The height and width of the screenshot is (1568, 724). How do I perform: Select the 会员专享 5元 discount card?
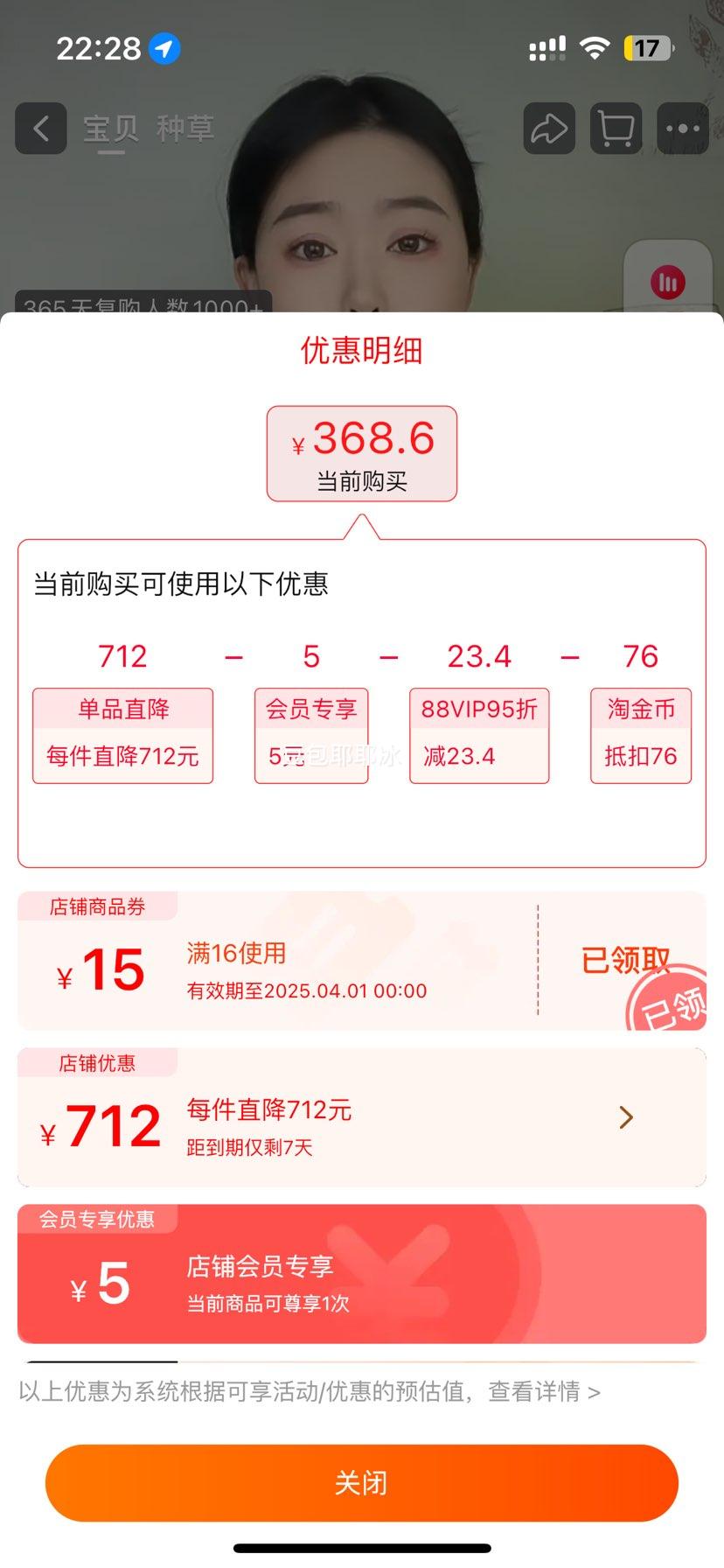[311, 735]
